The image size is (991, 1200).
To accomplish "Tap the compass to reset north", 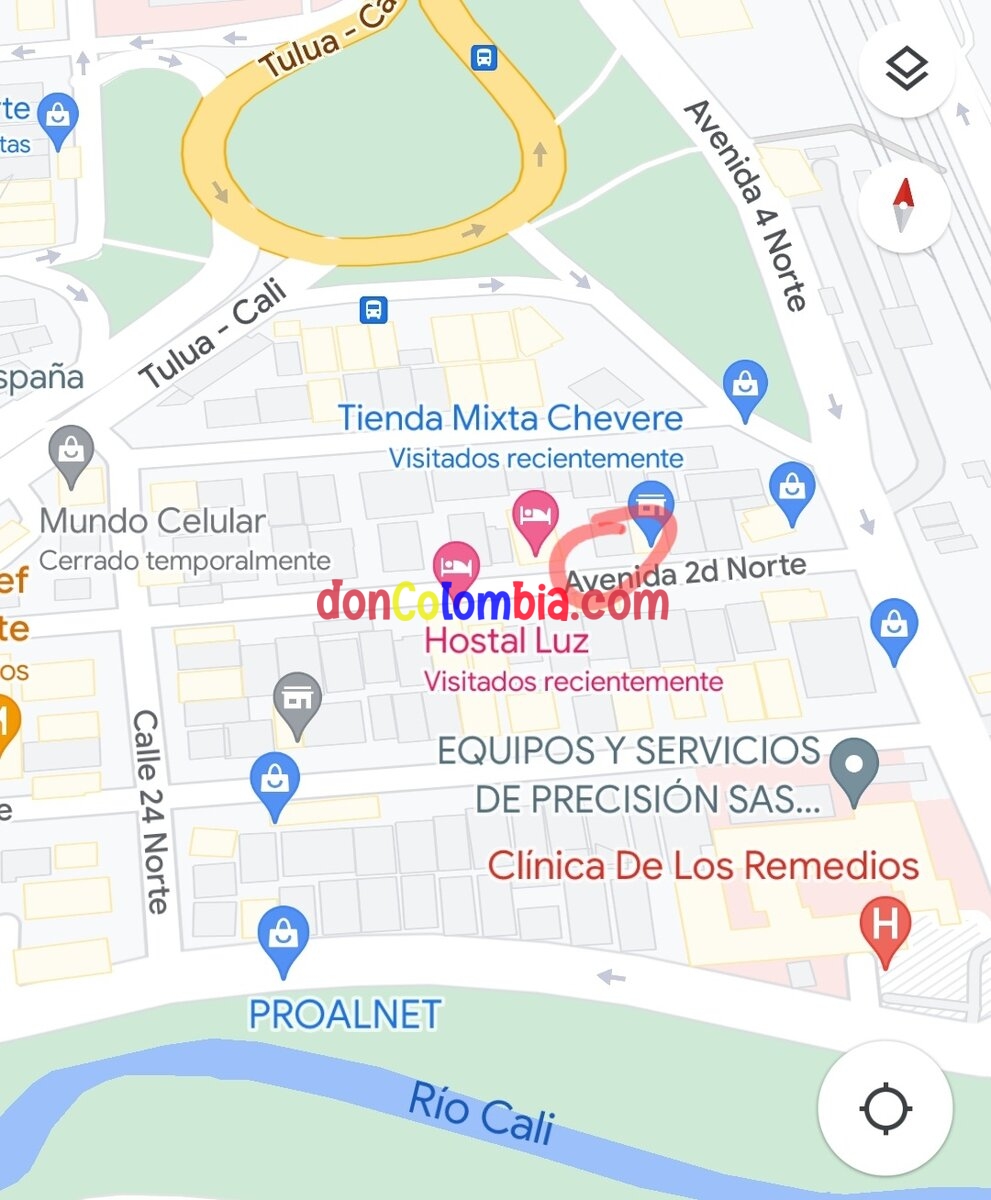I will click(x=904, y=206).
